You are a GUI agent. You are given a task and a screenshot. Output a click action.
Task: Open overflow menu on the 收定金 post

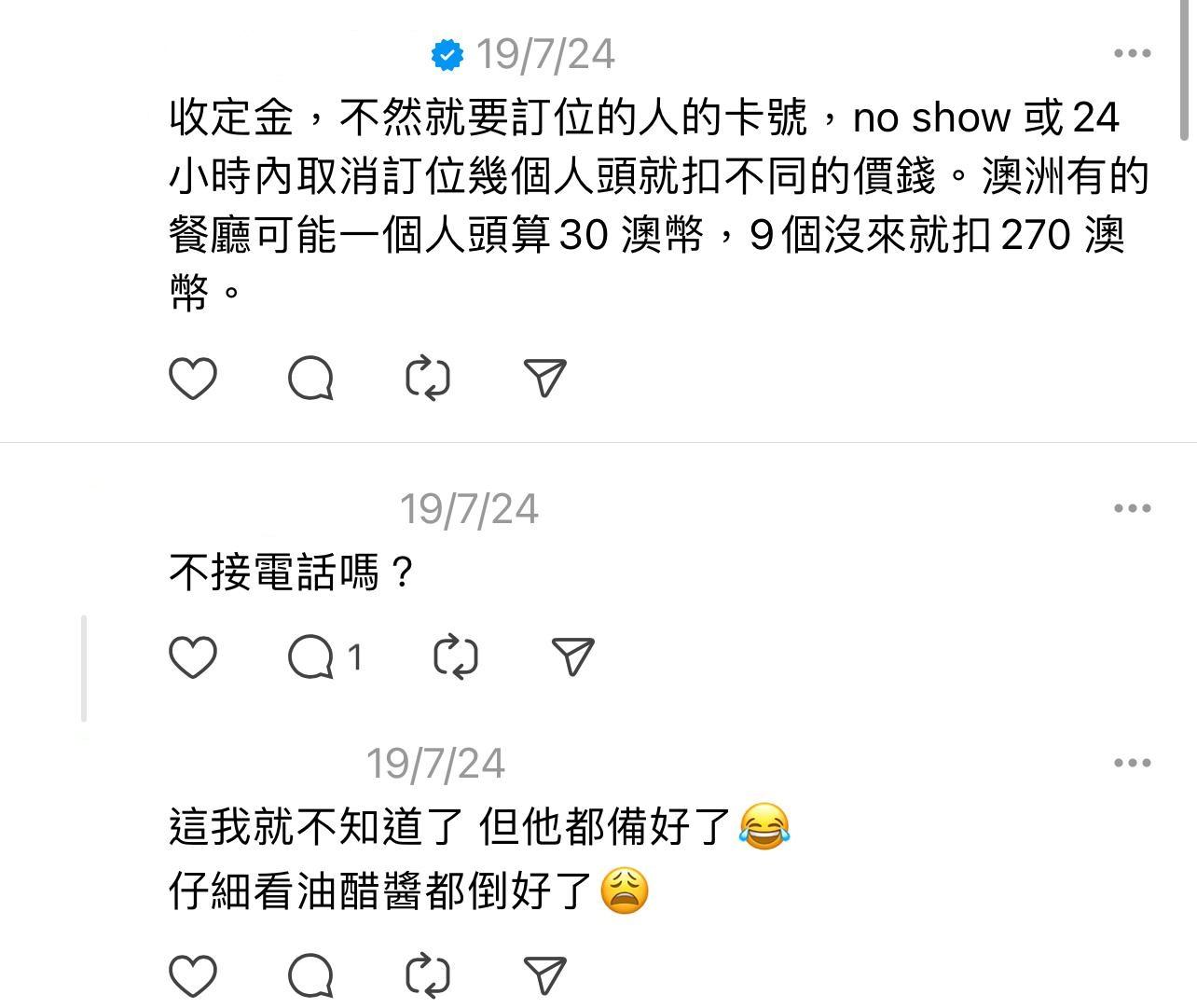tap(1132, 54)
